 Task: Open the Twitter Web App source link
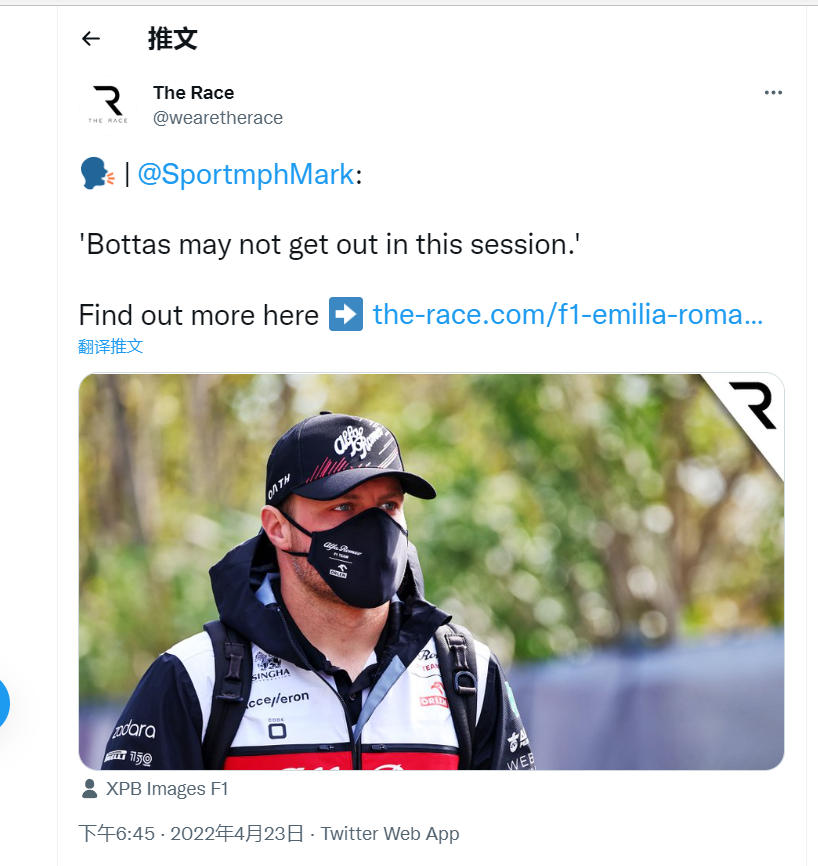point(390,833)
